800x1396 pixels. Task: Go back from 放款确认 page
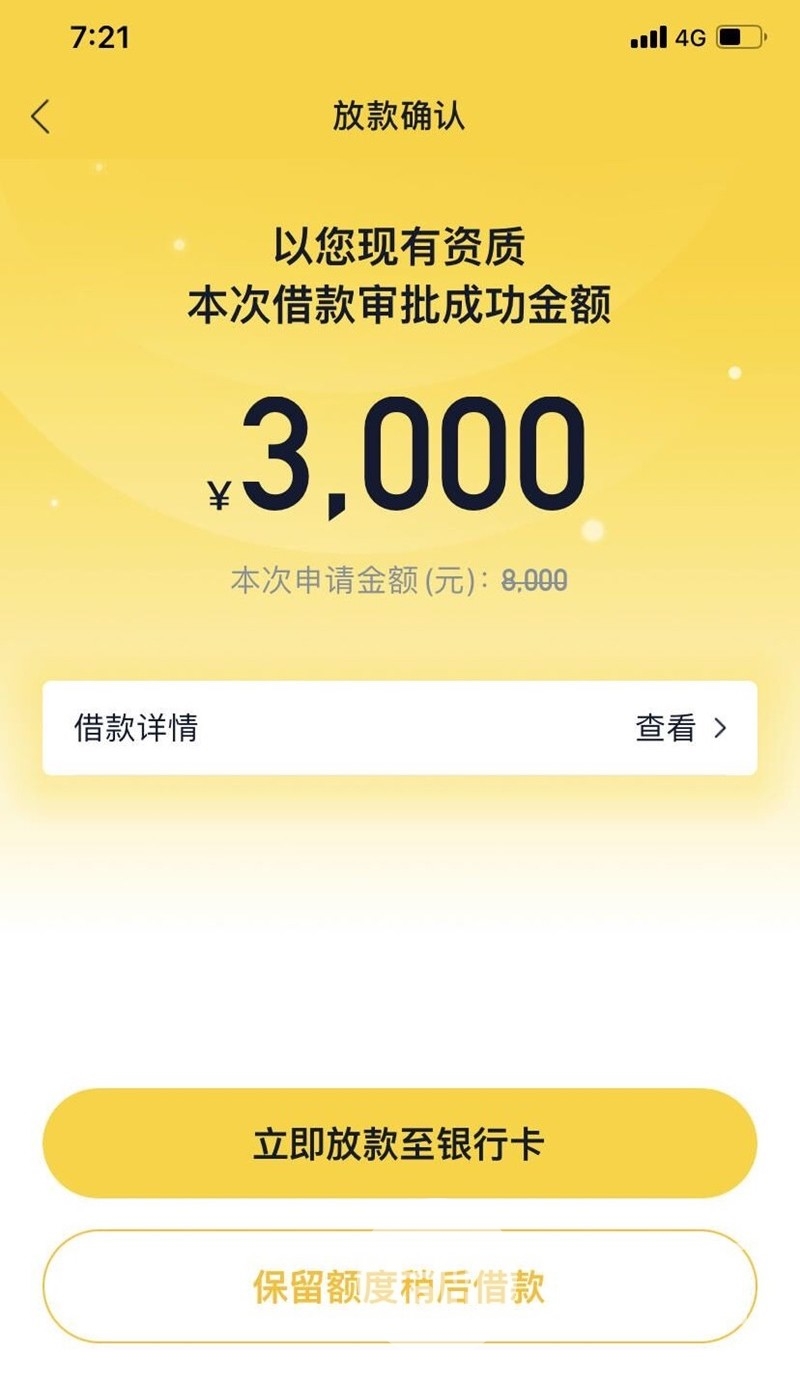(x=40, y=117)
